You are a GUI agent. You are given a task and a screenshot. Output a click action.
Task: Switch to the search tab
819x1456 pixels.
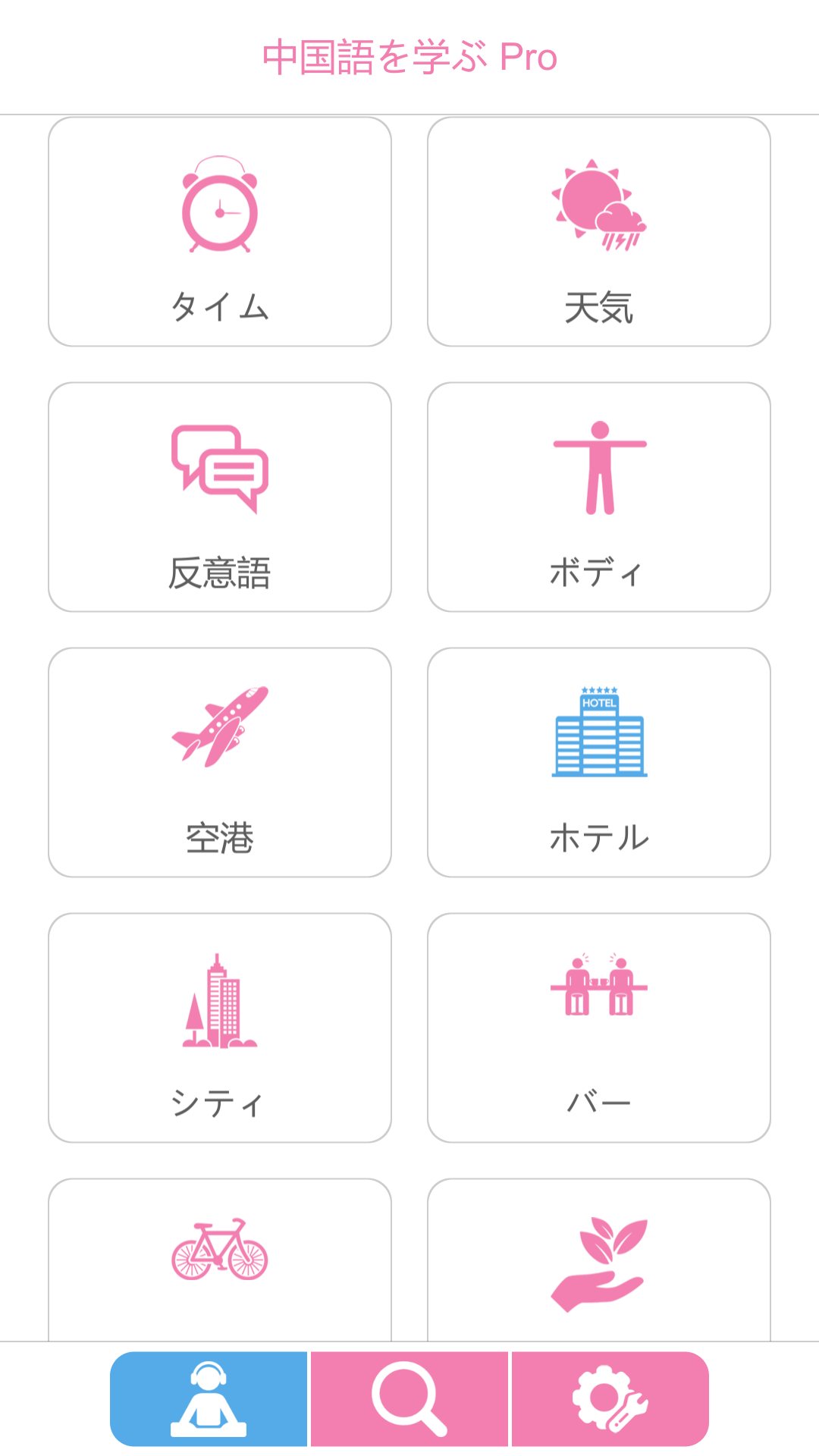pyautogui.click(x=409, y=1398)
